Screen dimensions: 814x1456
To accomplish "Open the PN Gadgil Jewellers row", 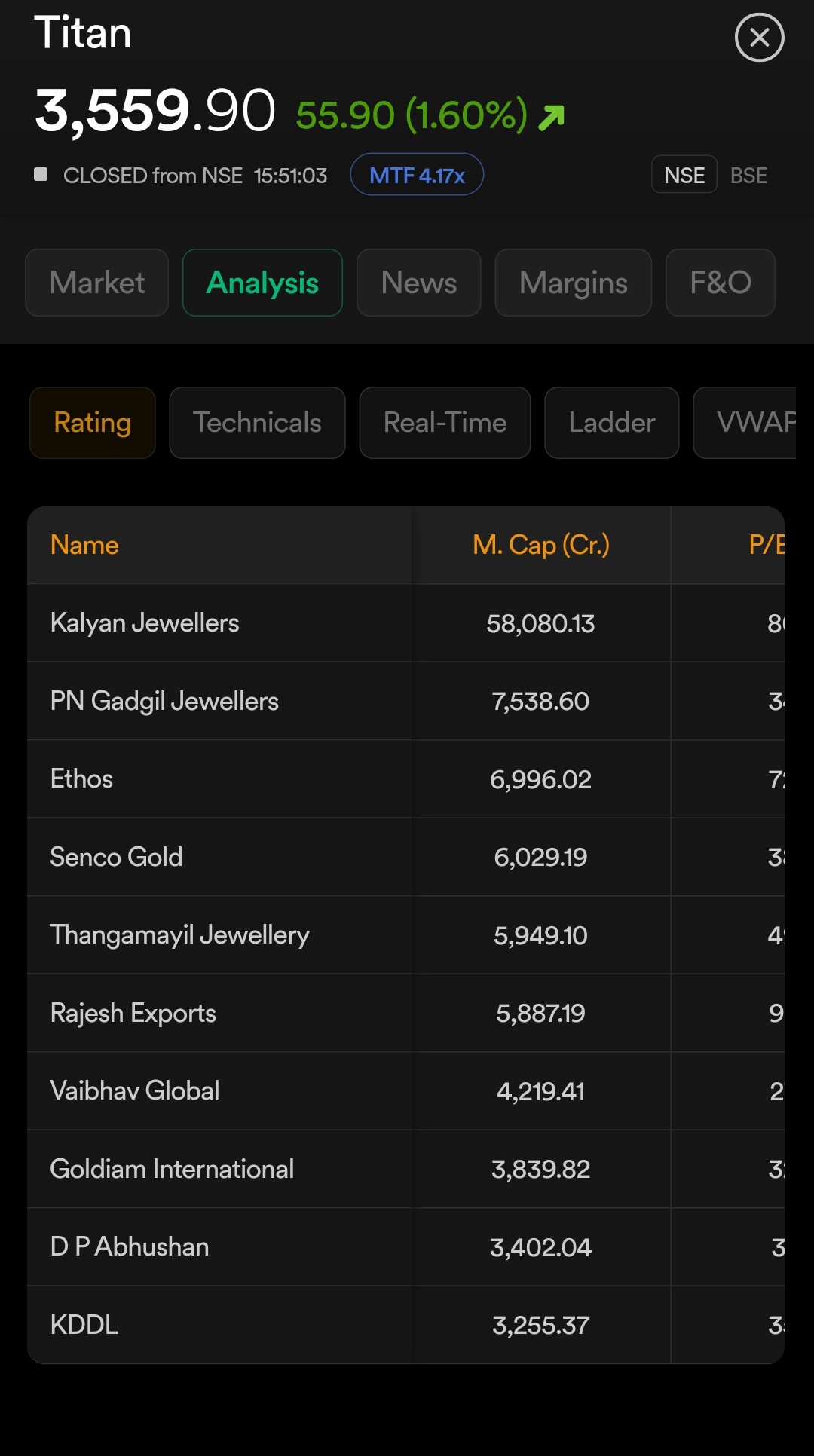I will tap(406, 701).
